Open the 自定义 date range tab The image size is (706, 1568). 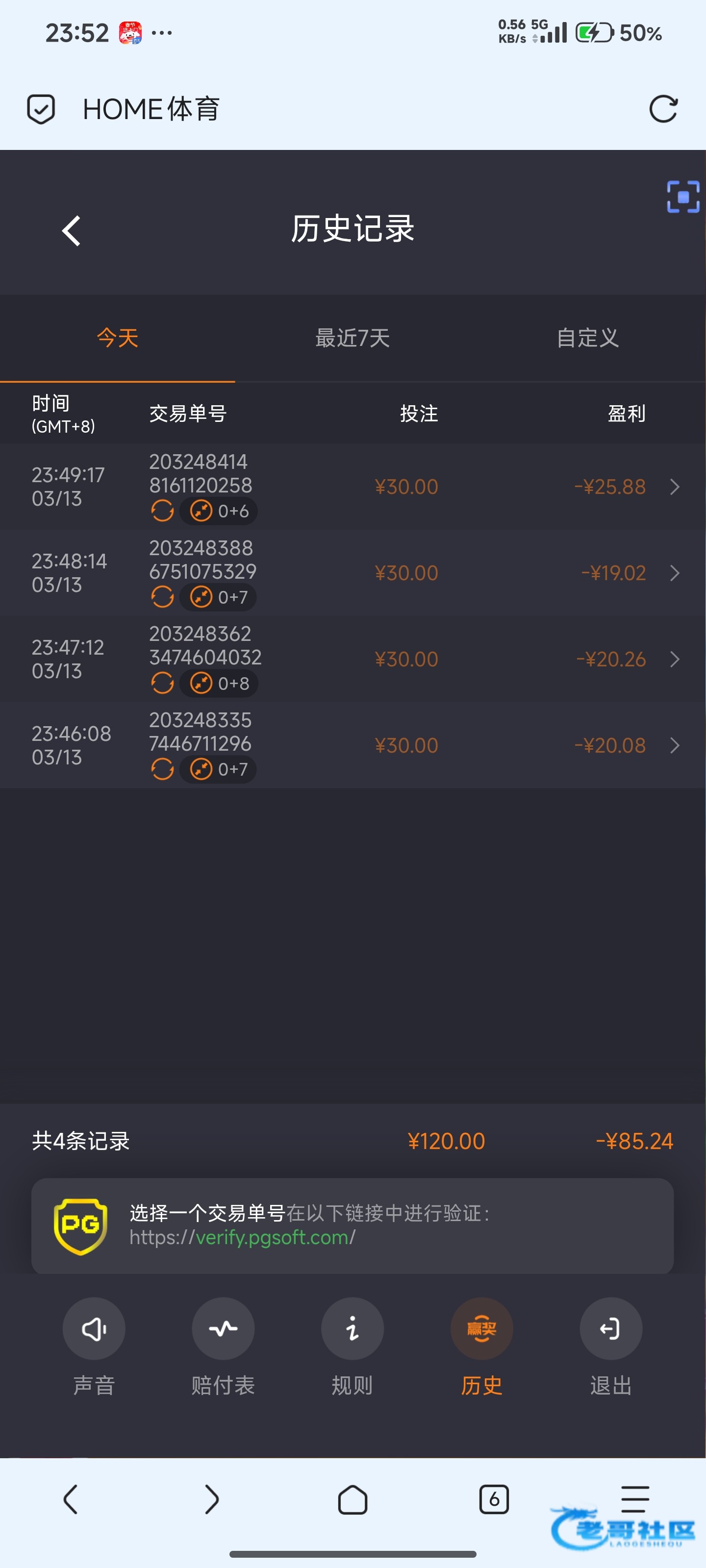587,338
